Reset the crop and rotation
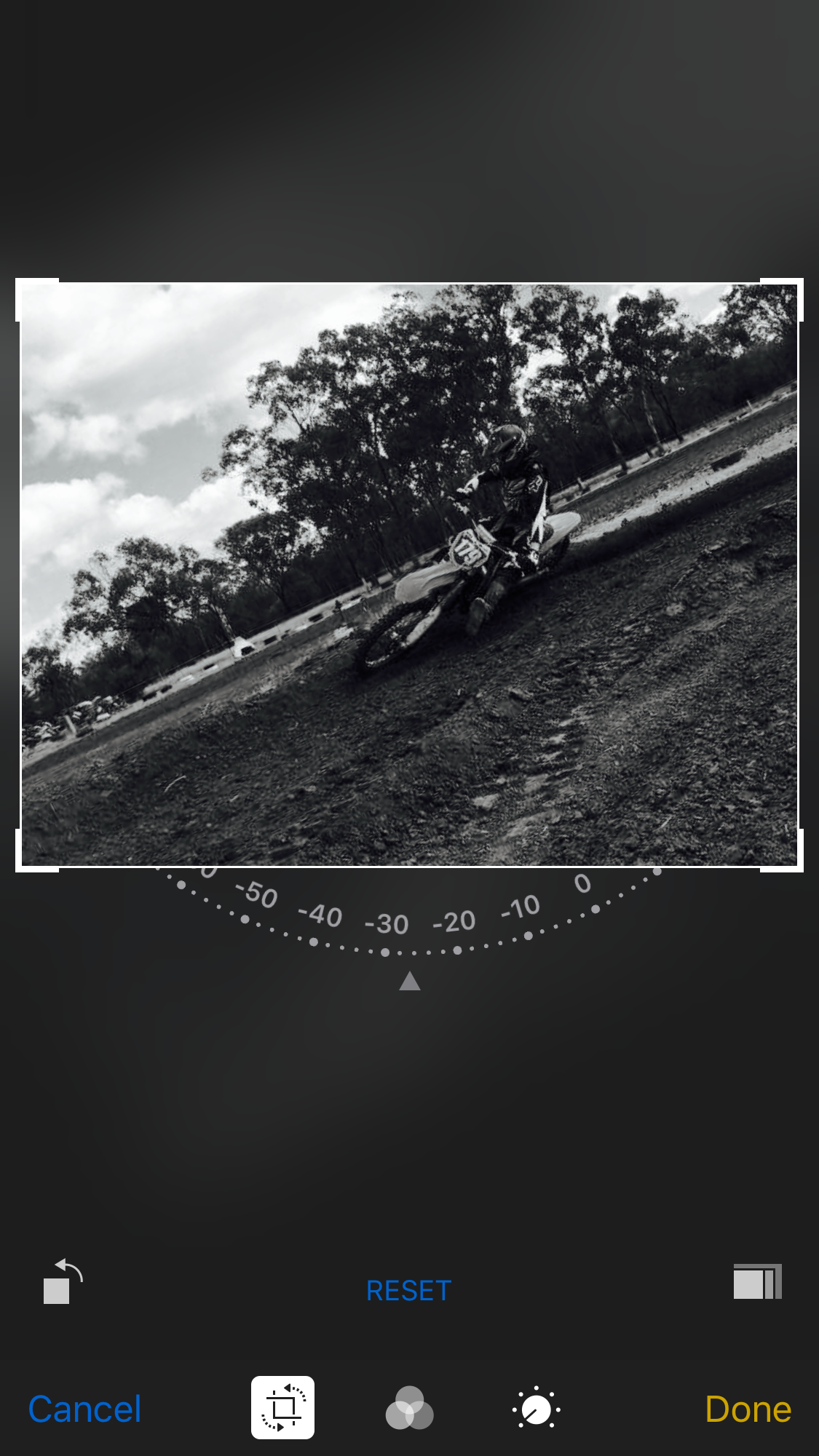819x1456 pixels. (408, 1291)
